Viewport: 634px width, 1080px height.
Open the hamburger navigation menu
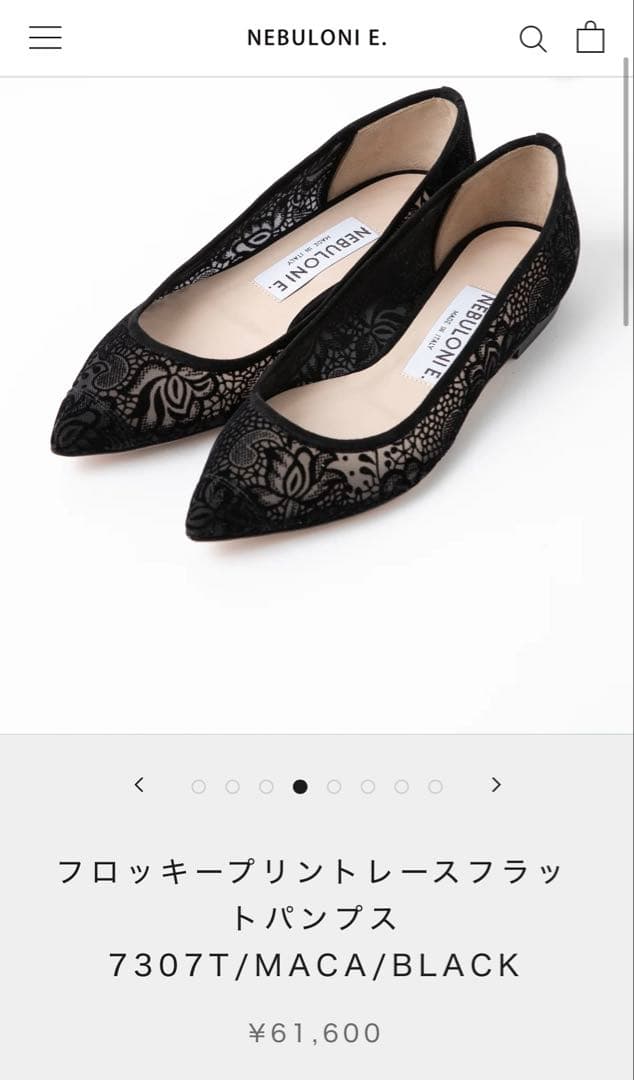pyautogui.click(x=45, y=38)
